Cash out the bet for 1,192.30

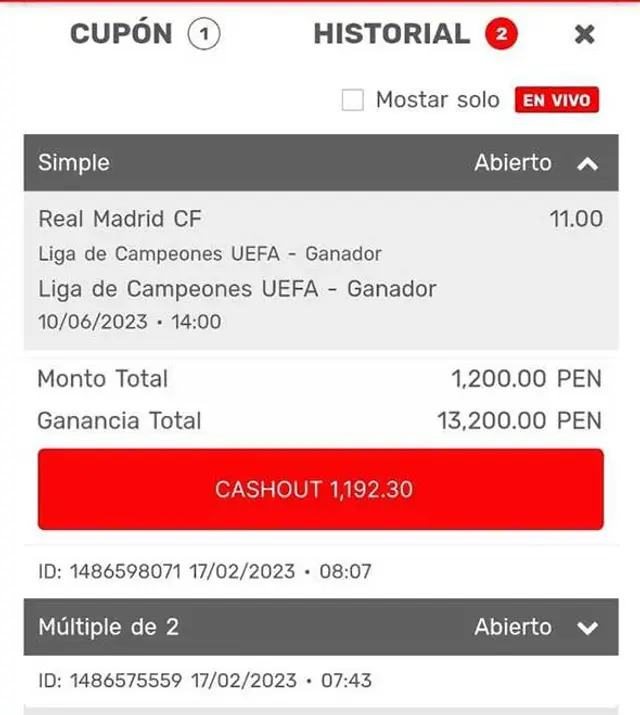tap(320, 489)
